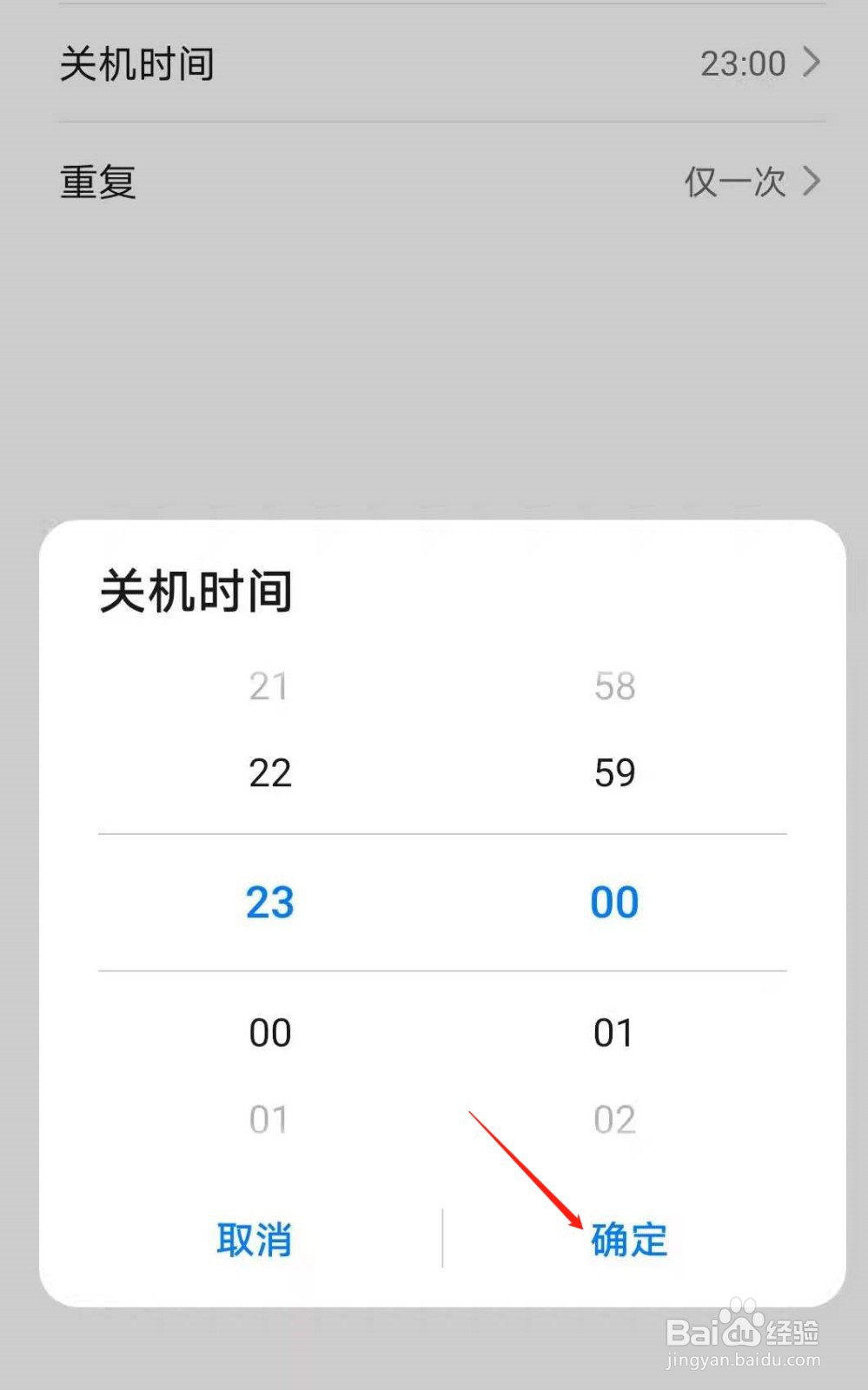Tap the highlighted hour 23
Screen dimensions: 868x1390
tap(269, 902)
